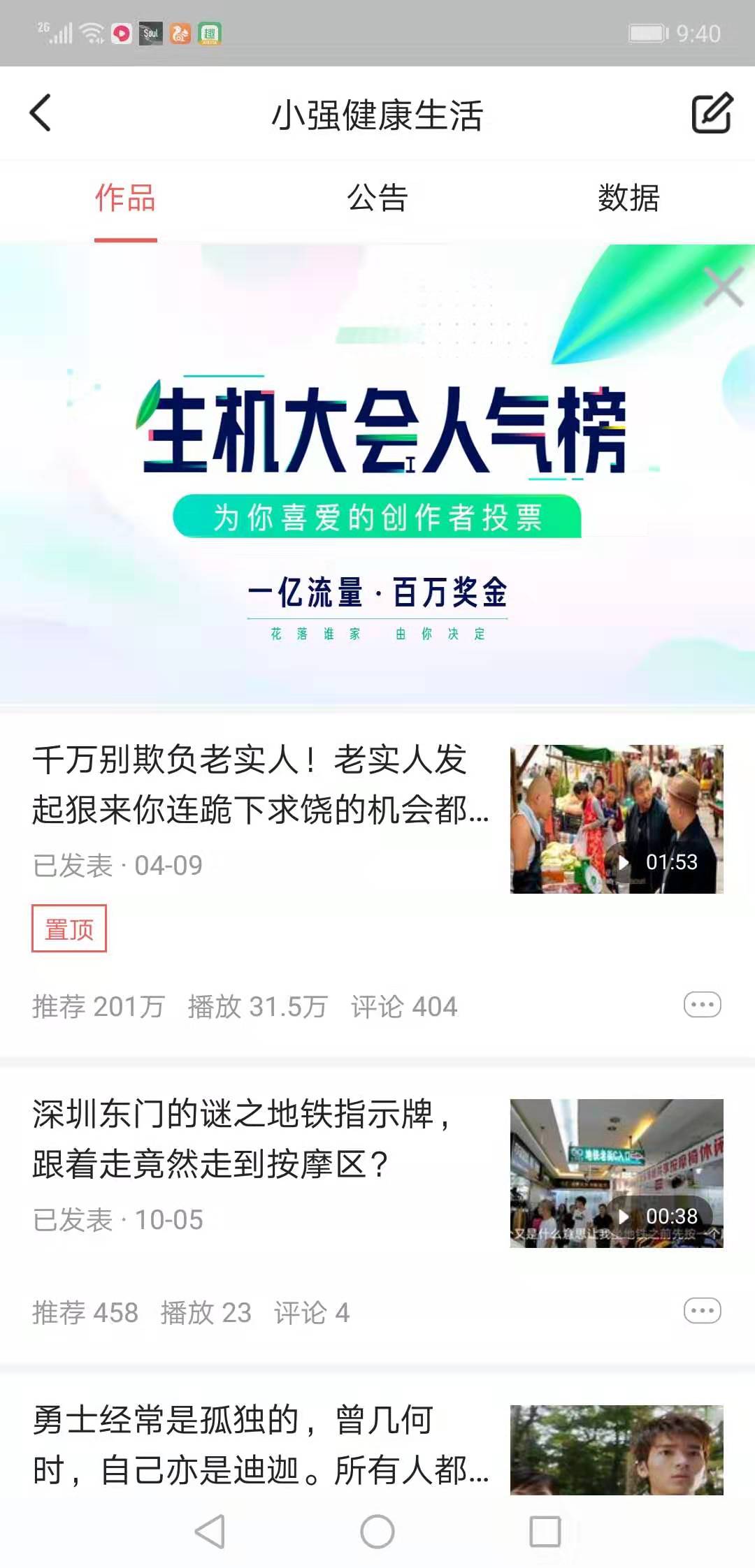Image resolution: width=755 pixels, height=1568 pixels.
Task: Switch to the 公告 tab
Action: tap(377, 199)
